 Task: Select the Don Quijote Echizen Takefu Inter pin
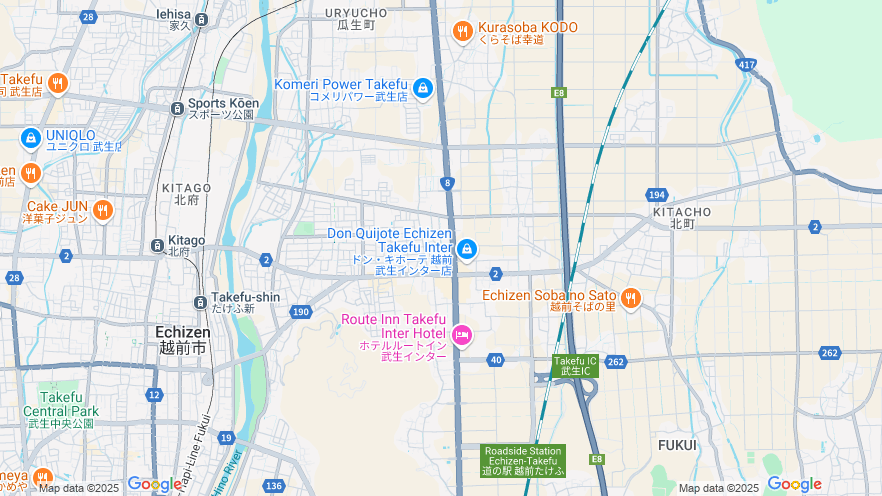click(x=467, y=247)
